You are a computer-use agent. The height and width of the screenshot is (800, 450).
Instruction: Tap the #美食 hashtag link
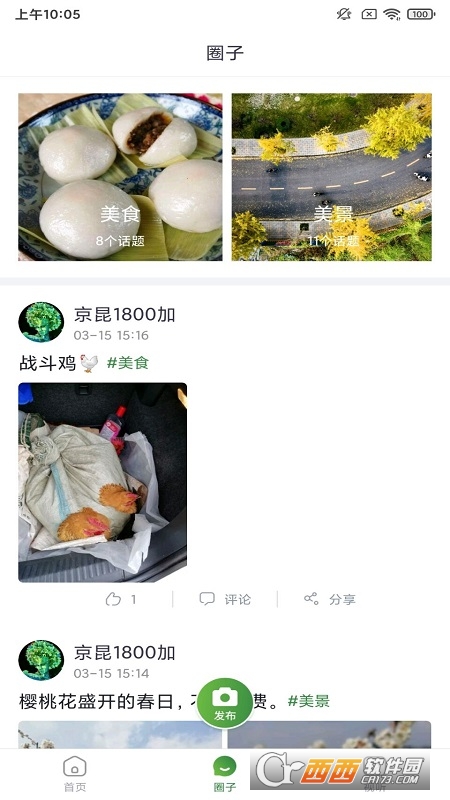coord(128,363)
